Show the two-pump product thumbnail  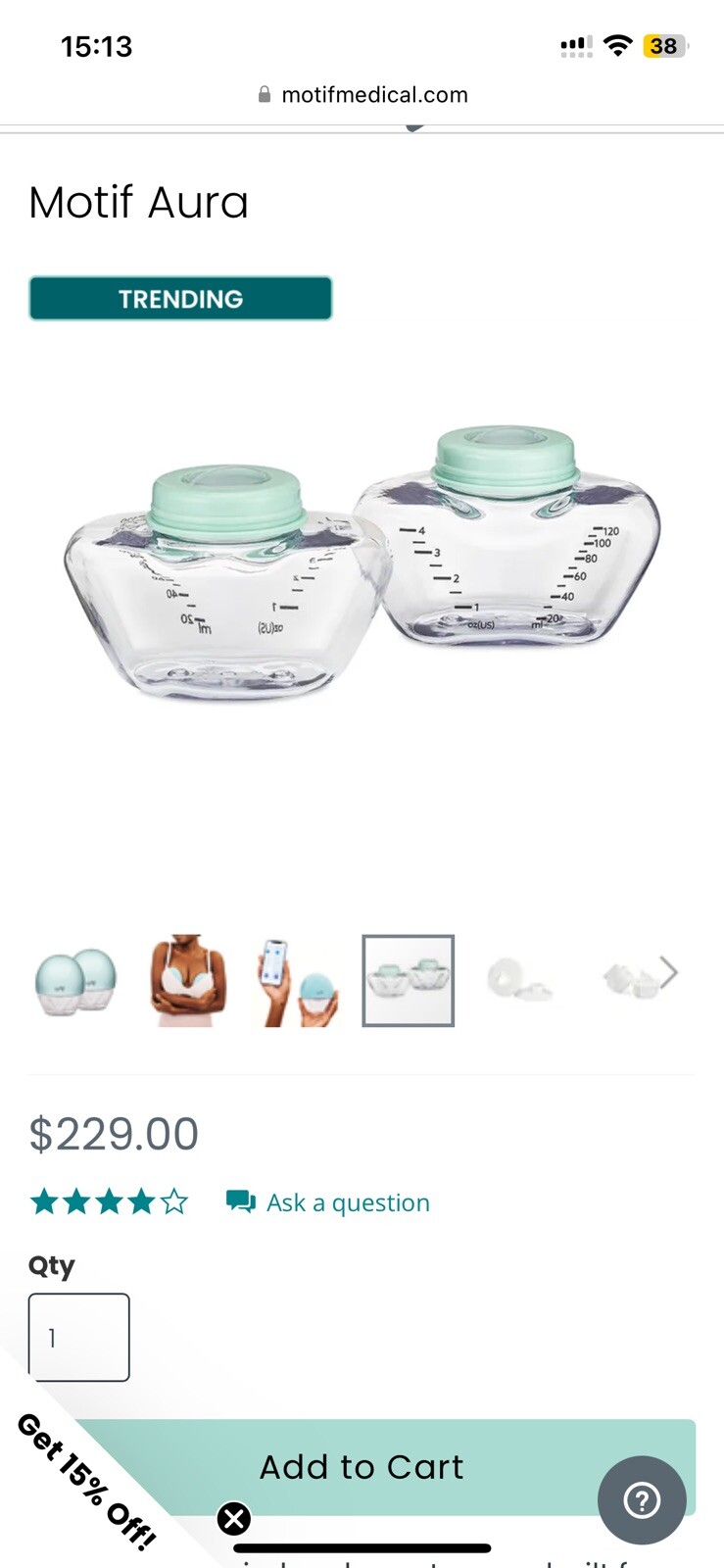click(x=75, y=981)
